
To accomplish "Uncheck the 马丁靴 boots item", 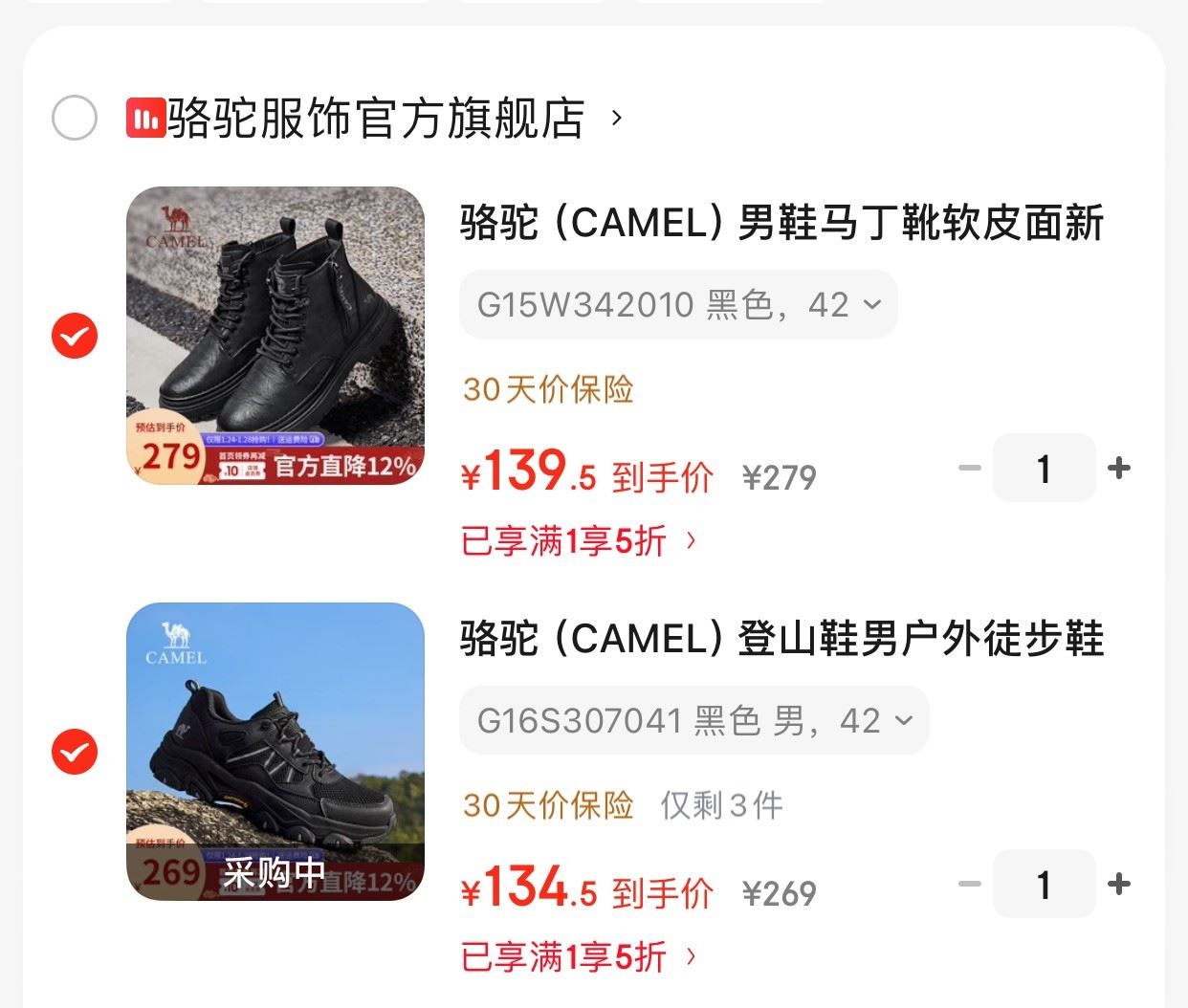I will tap(75, 336).
